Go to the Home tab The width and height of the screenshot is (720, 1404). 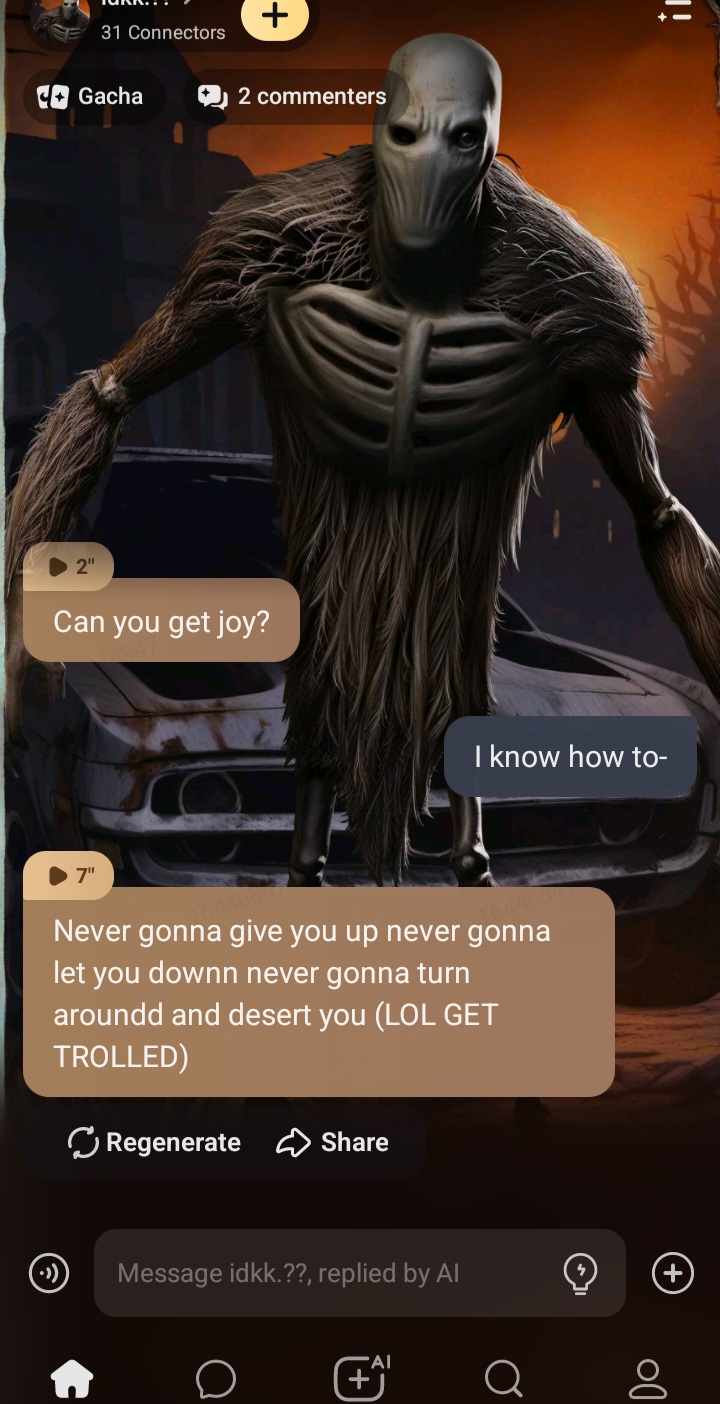(72, 1379)
